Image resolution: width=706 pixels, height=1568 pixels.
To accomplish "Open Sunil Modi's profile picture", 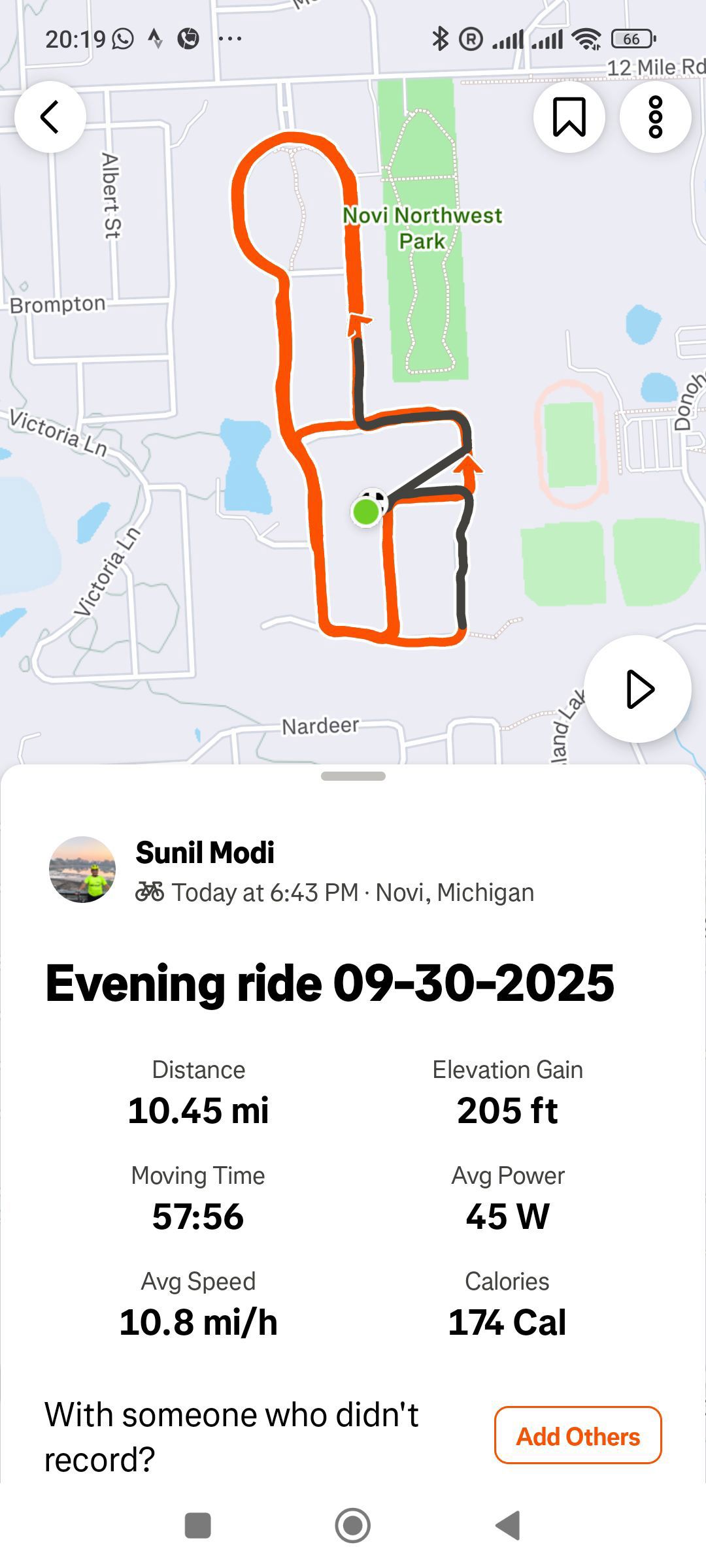I will tap(82, 870).
